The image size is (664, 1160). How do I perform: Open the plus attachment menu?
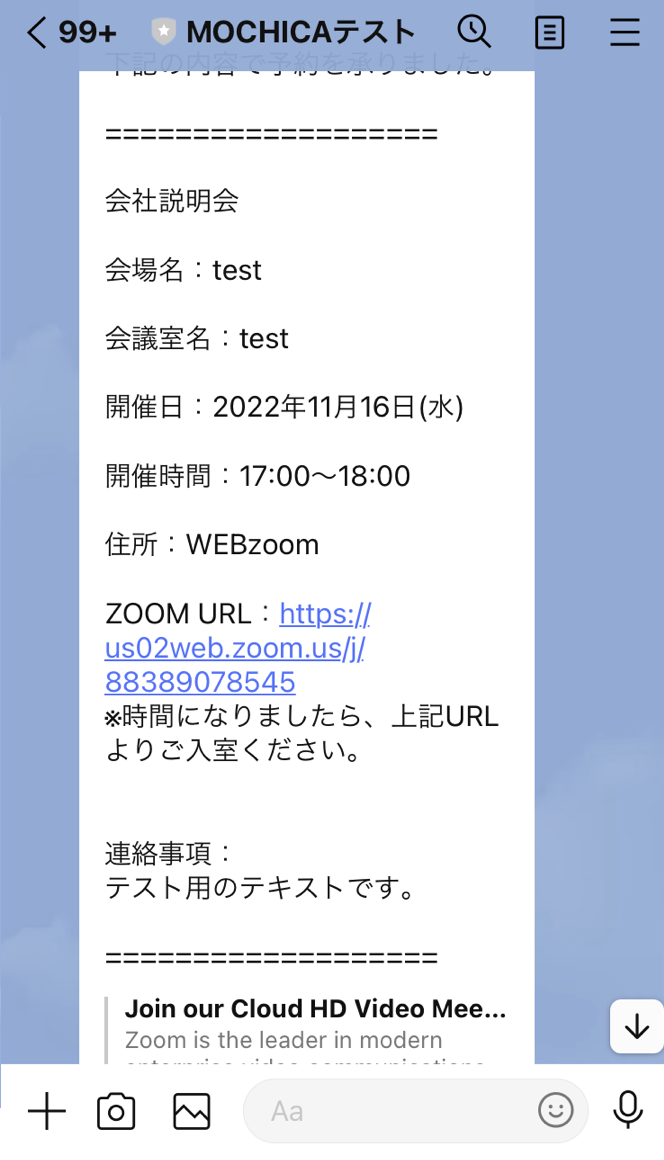tap(46, 1111)
